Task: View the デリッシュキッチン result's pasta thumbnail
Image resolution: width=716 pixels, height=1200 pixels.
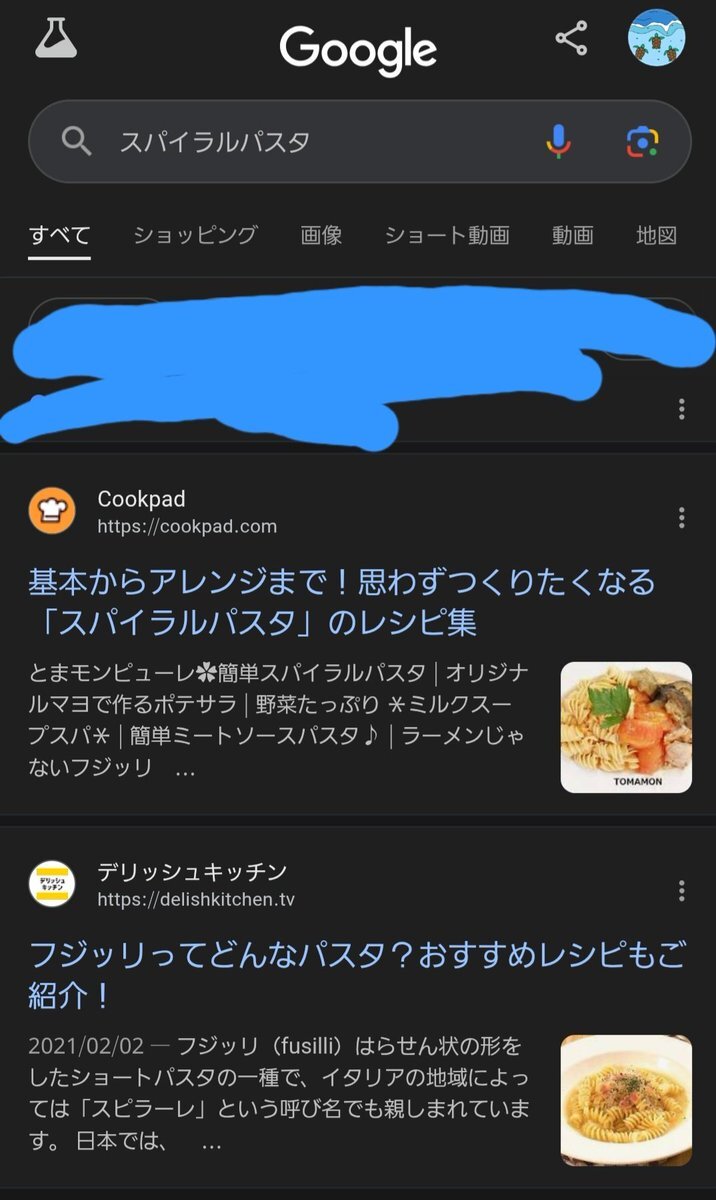Action: (x=626, y=1101)
